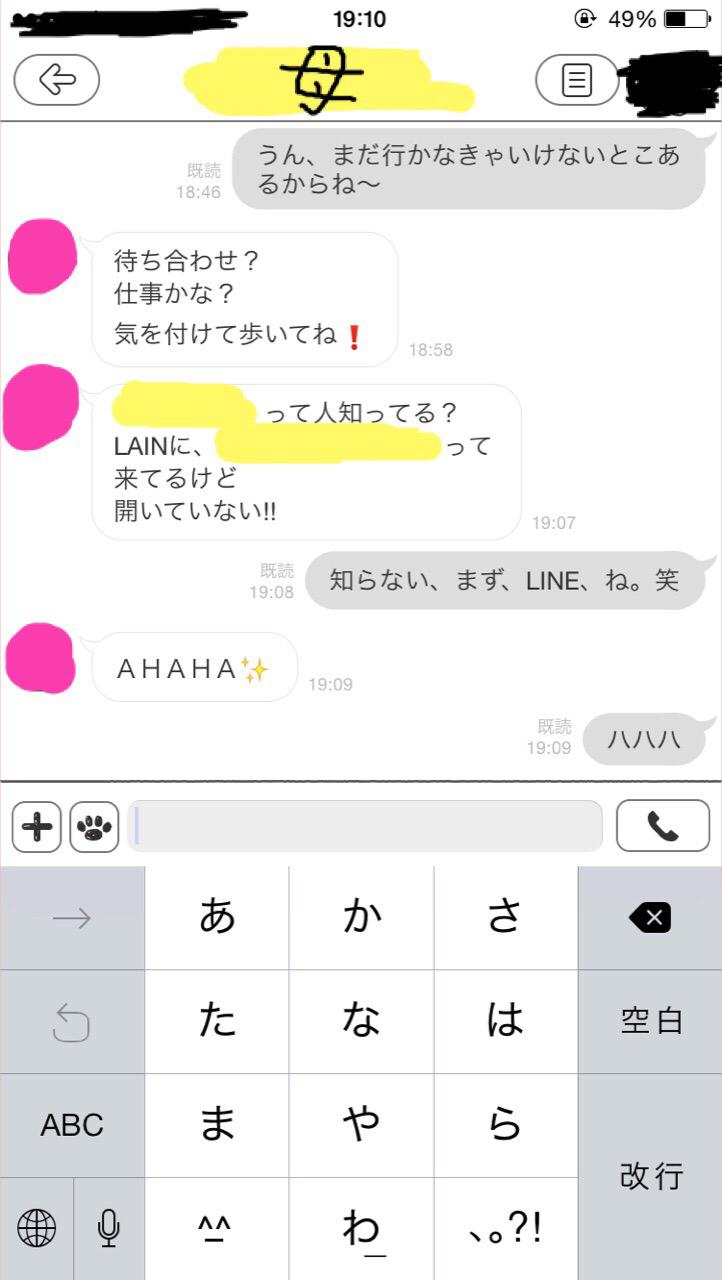The height and width of the screenshot is (1280, 722).
Task: Open keyboard switcher globe key
Action: (36, 1228)
